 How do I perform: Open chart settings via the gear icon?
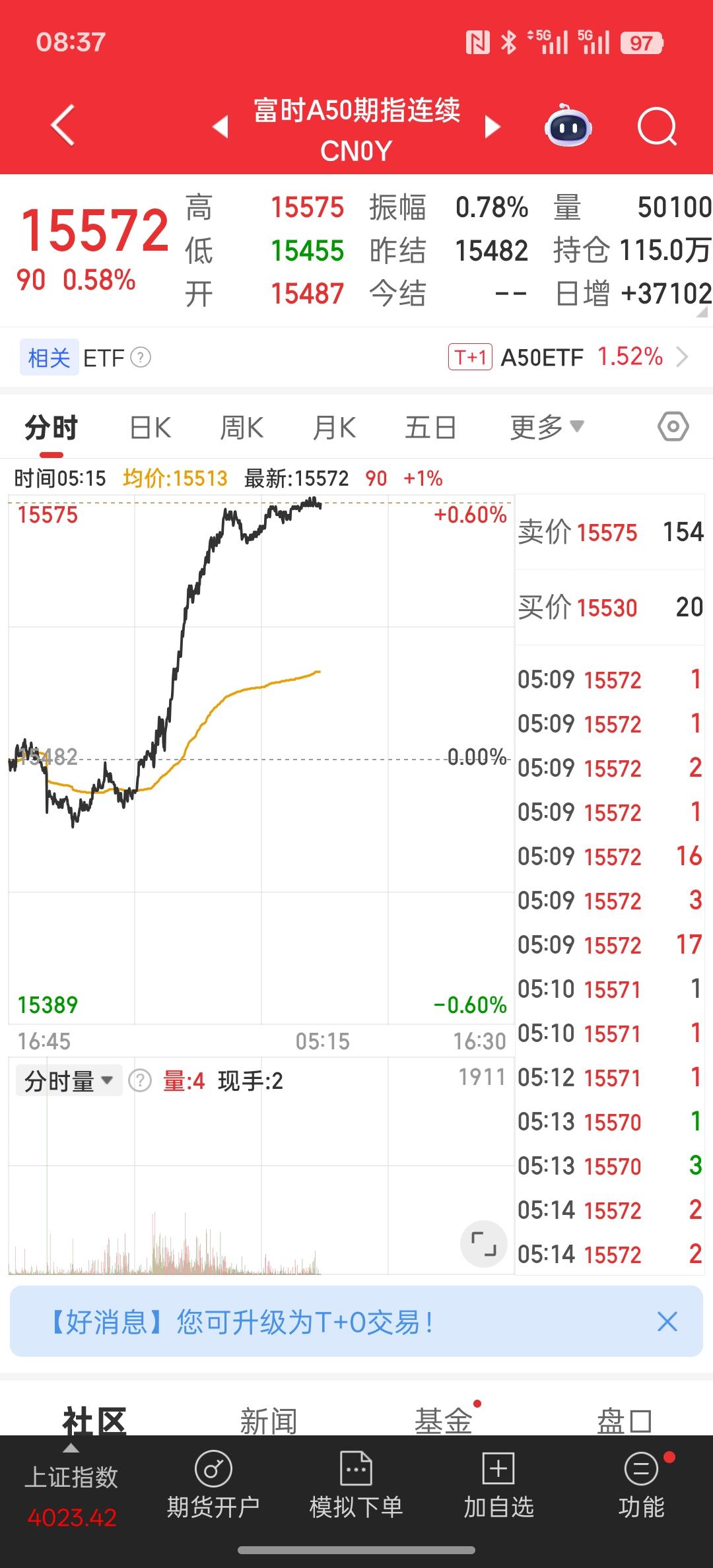[671, 426]
